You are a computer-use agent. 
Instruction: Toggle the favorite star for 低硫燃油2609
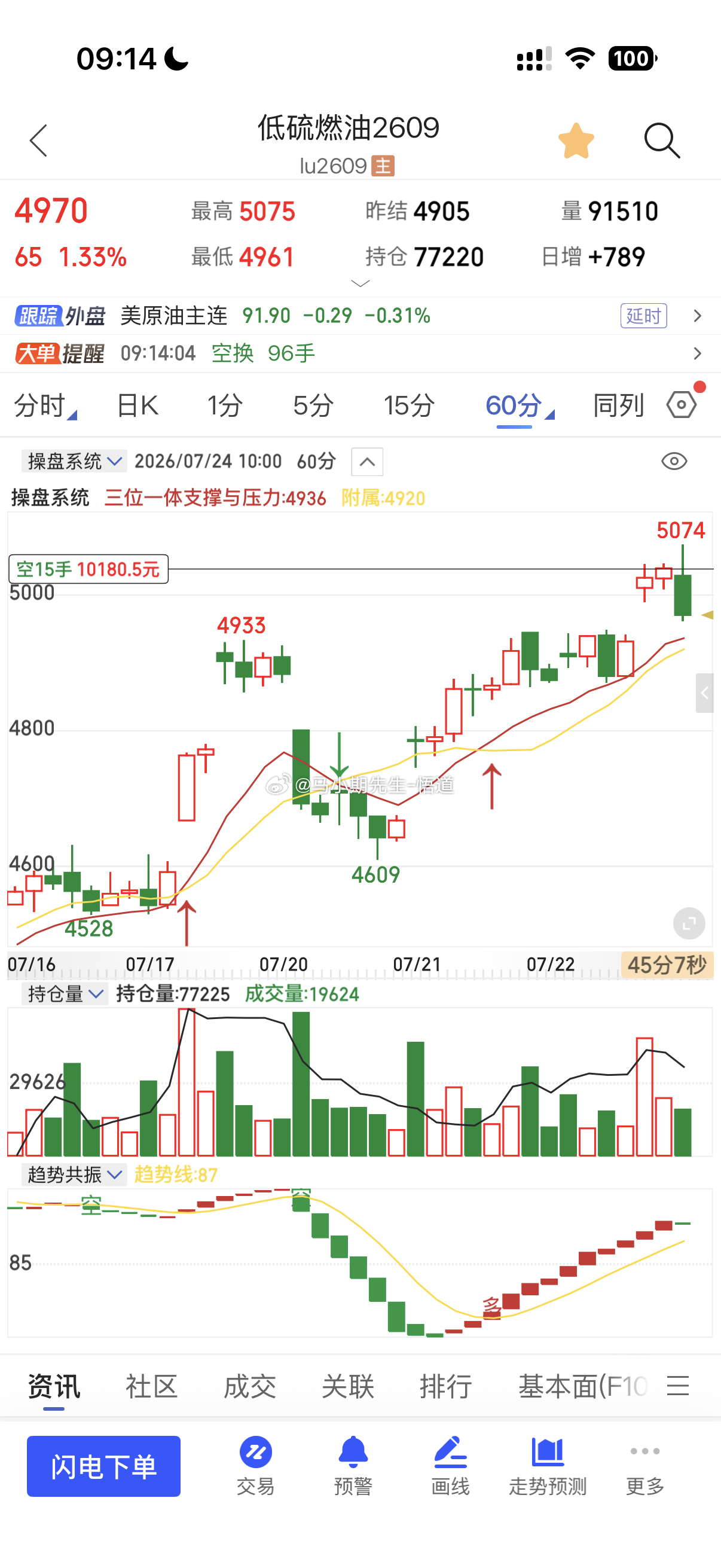[x=576, y=141]
